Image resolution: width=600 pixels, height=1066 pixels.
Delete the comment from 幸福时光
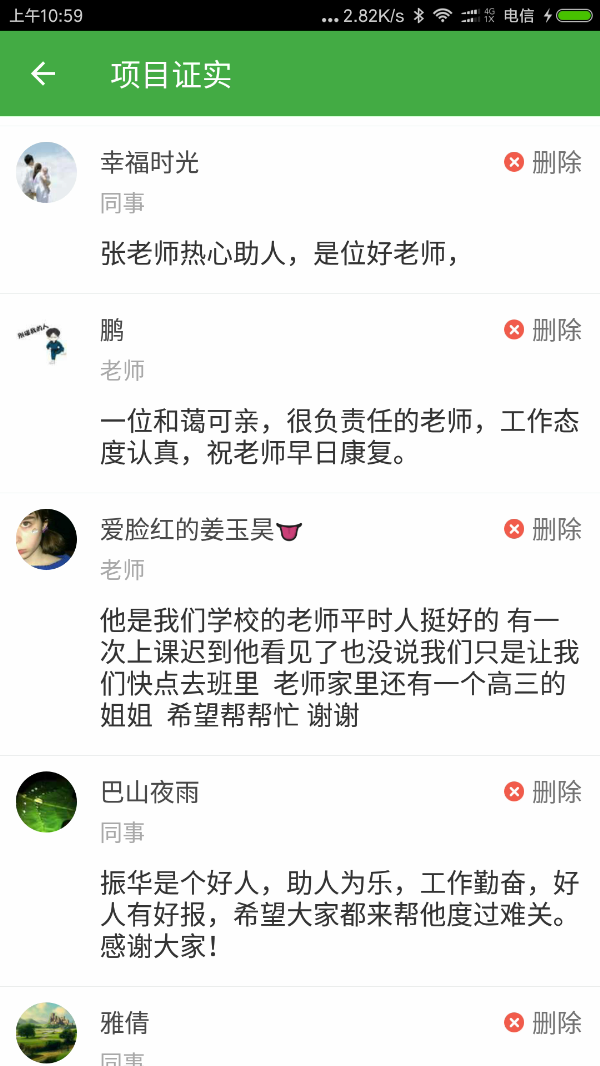[543, 162]
